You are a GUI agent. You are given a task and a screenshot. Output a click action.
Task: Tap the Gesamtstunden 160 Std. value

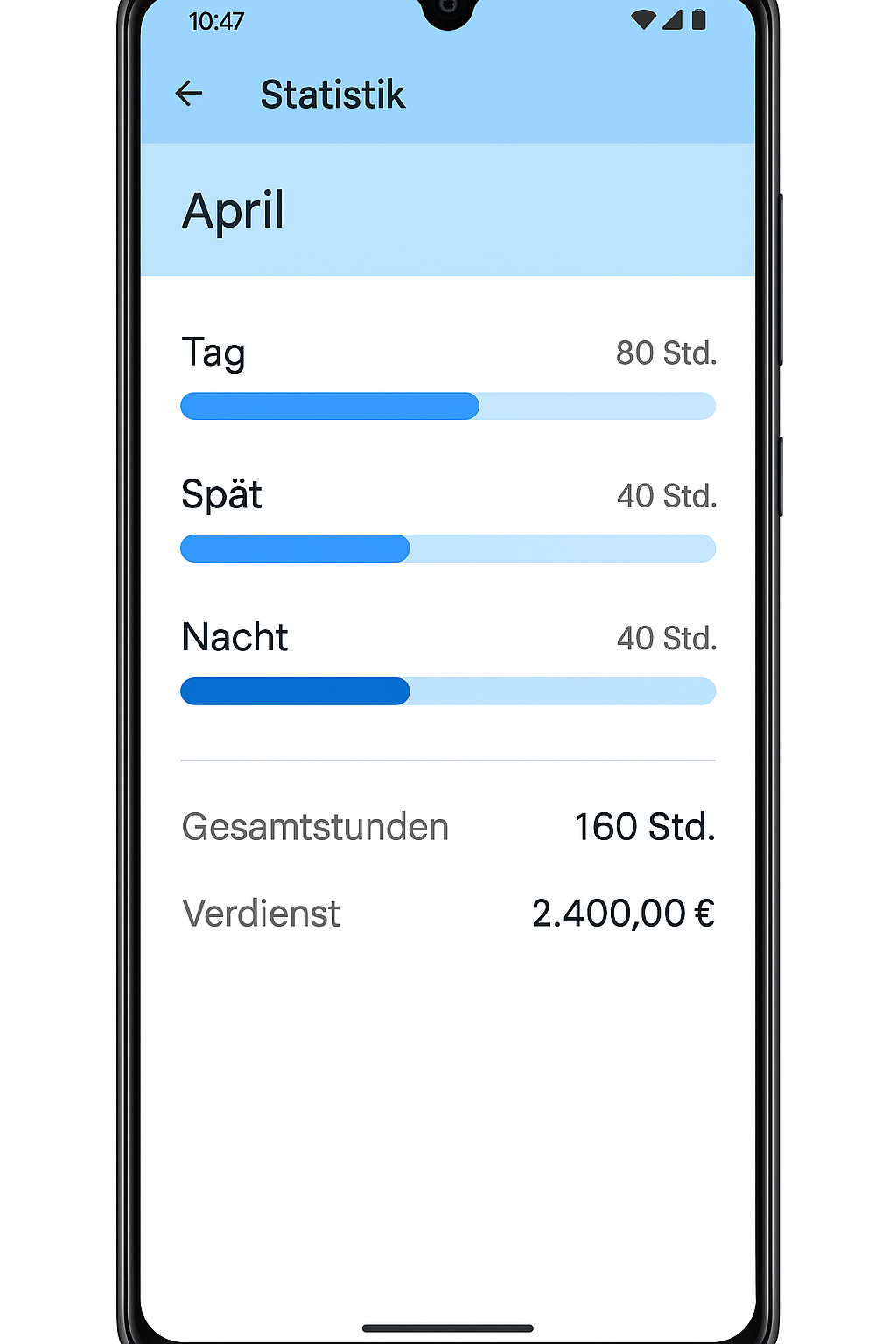pyautogui.click(x=645, y=825)
